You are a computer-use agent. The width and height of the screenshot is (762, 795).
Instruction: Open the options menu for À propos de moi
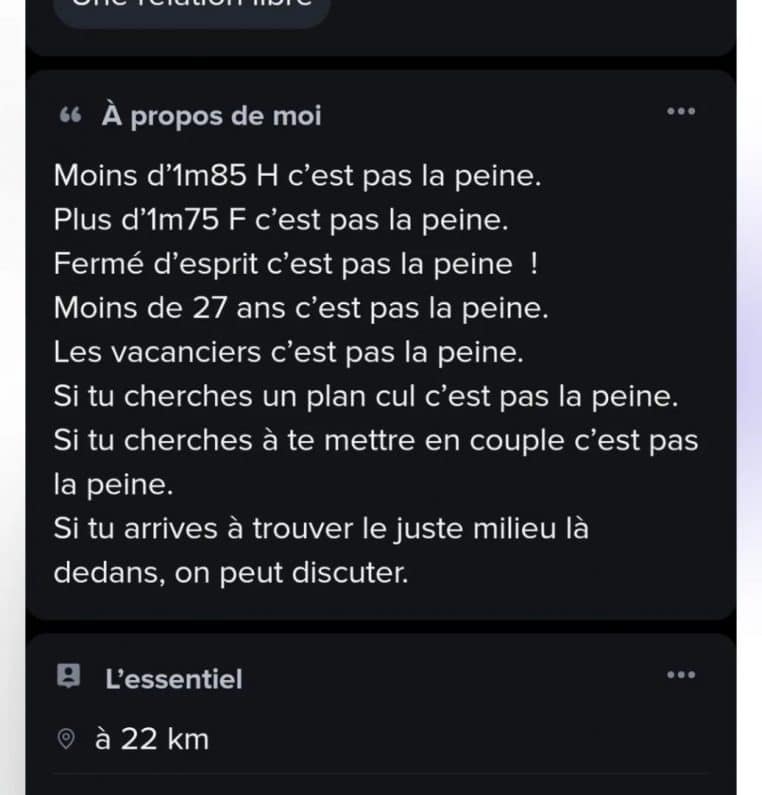tap(680, 111)
